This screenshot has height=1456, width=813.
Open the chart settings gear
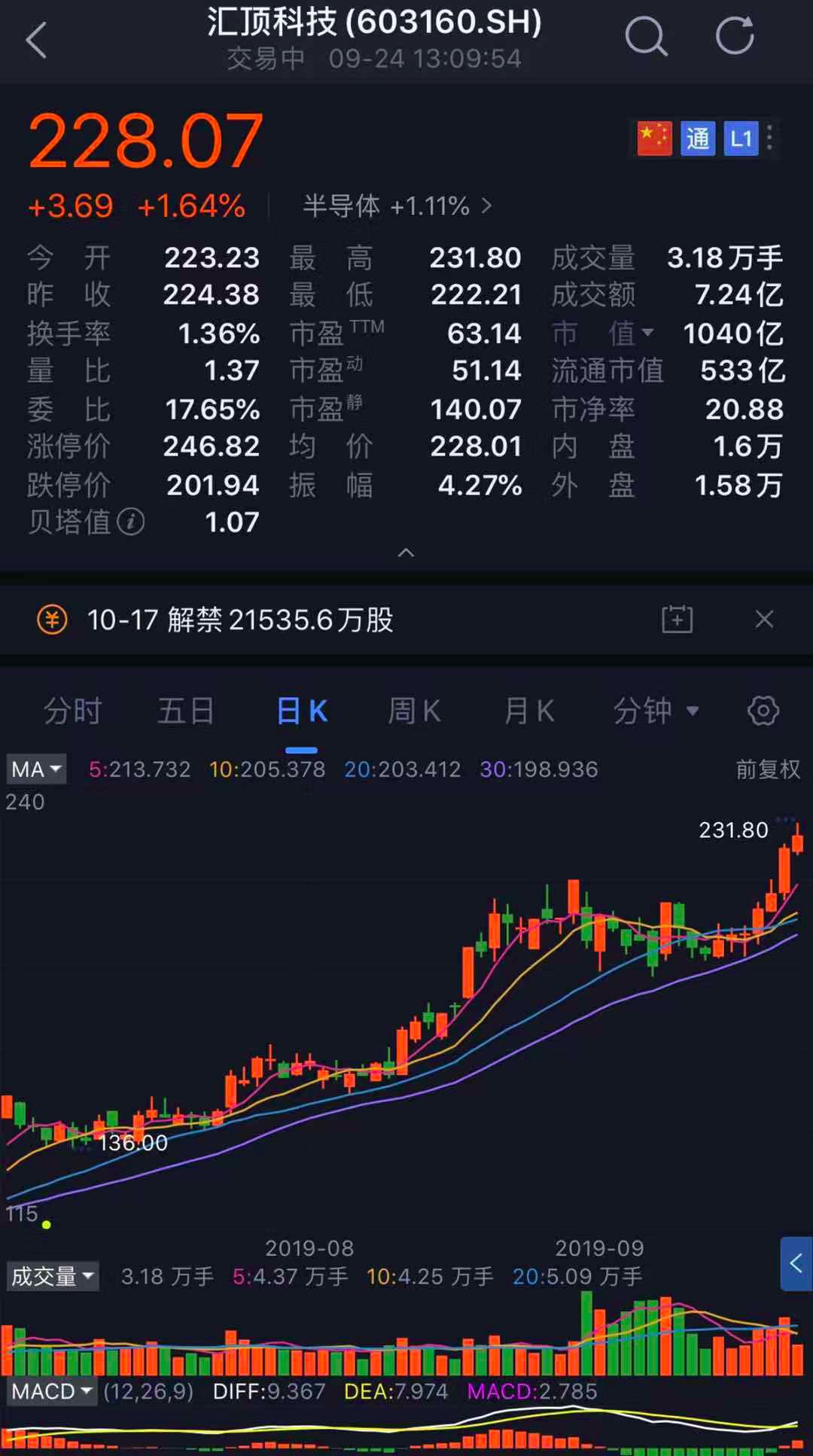click(x=763, y=711)
